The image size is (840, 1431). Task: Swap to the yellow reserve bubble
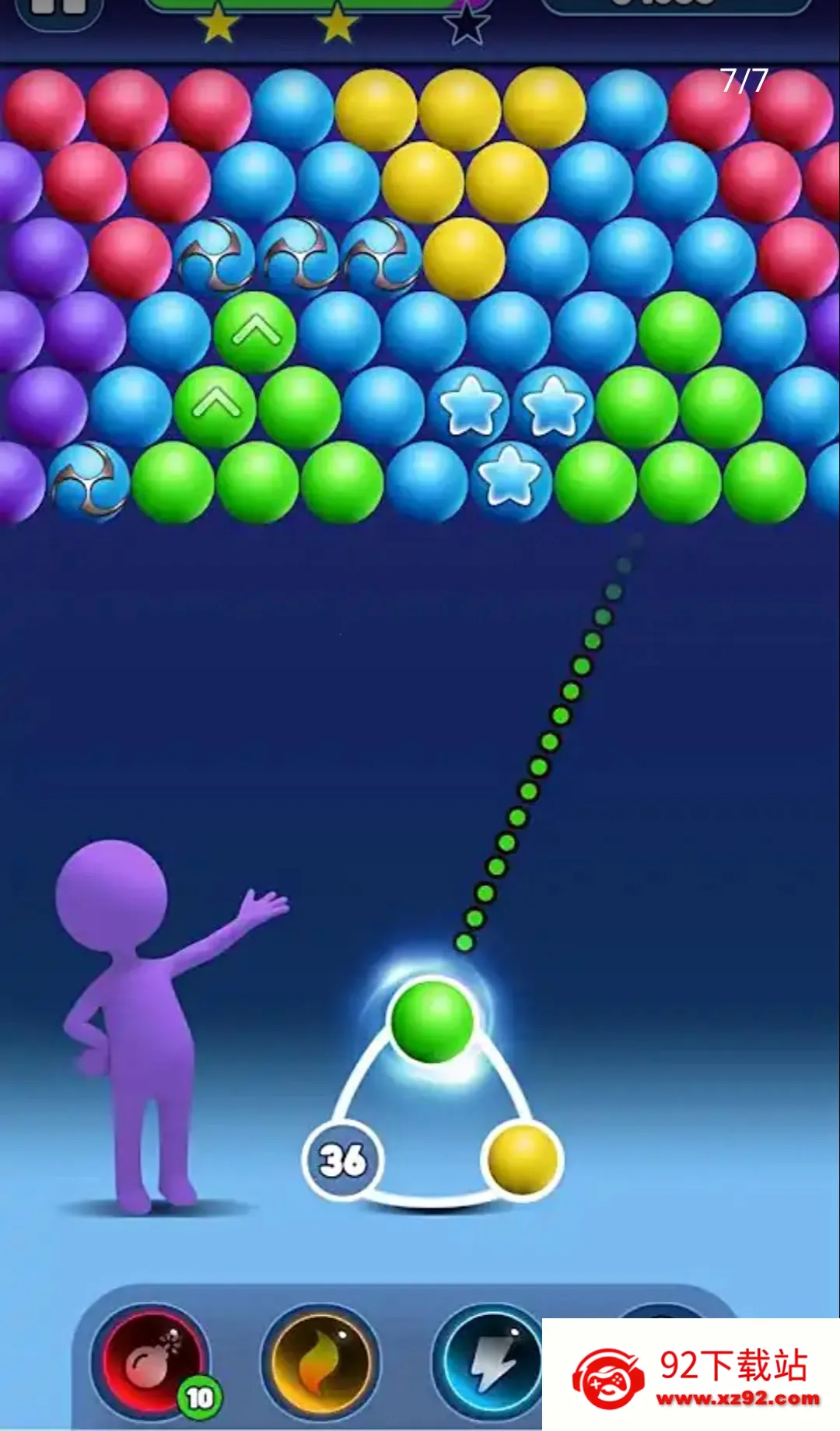coord(523,1159)
